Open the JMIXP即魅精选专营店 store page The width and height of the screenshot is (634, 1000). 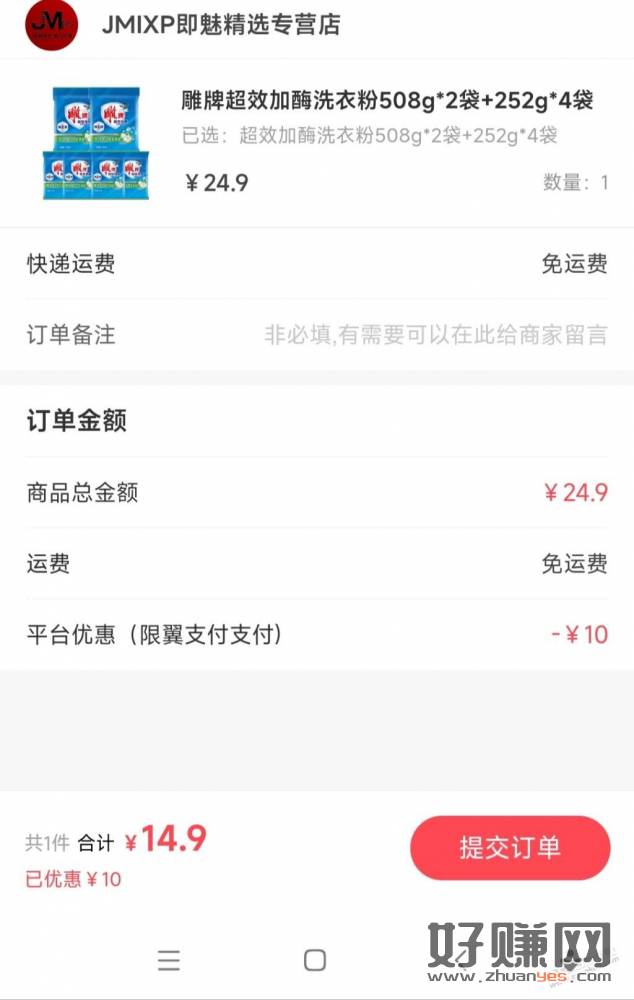click(220, 25)
